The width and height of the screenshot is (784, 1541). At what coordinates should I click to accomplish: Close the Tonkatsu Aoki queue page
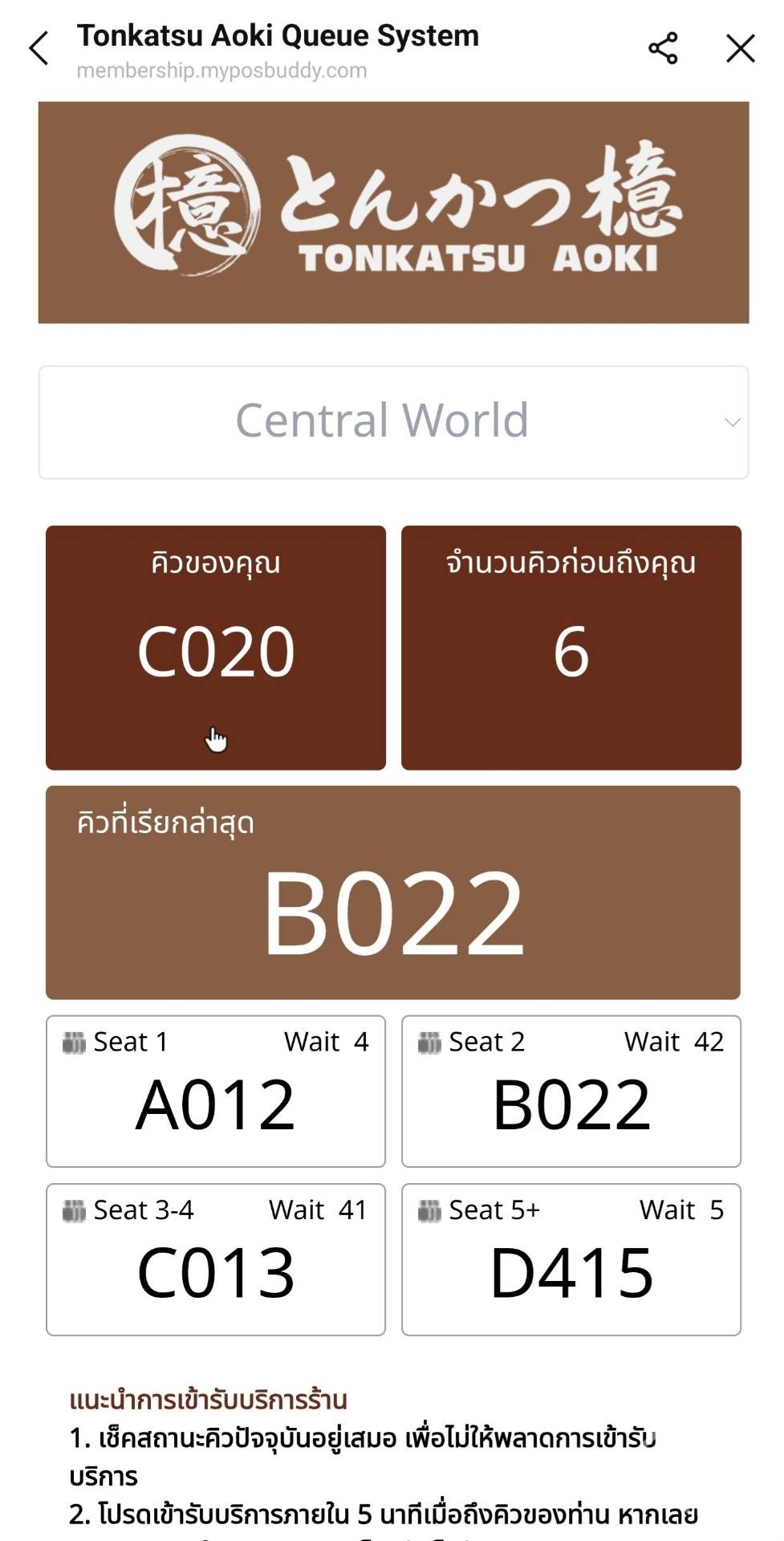click(740, 48)
